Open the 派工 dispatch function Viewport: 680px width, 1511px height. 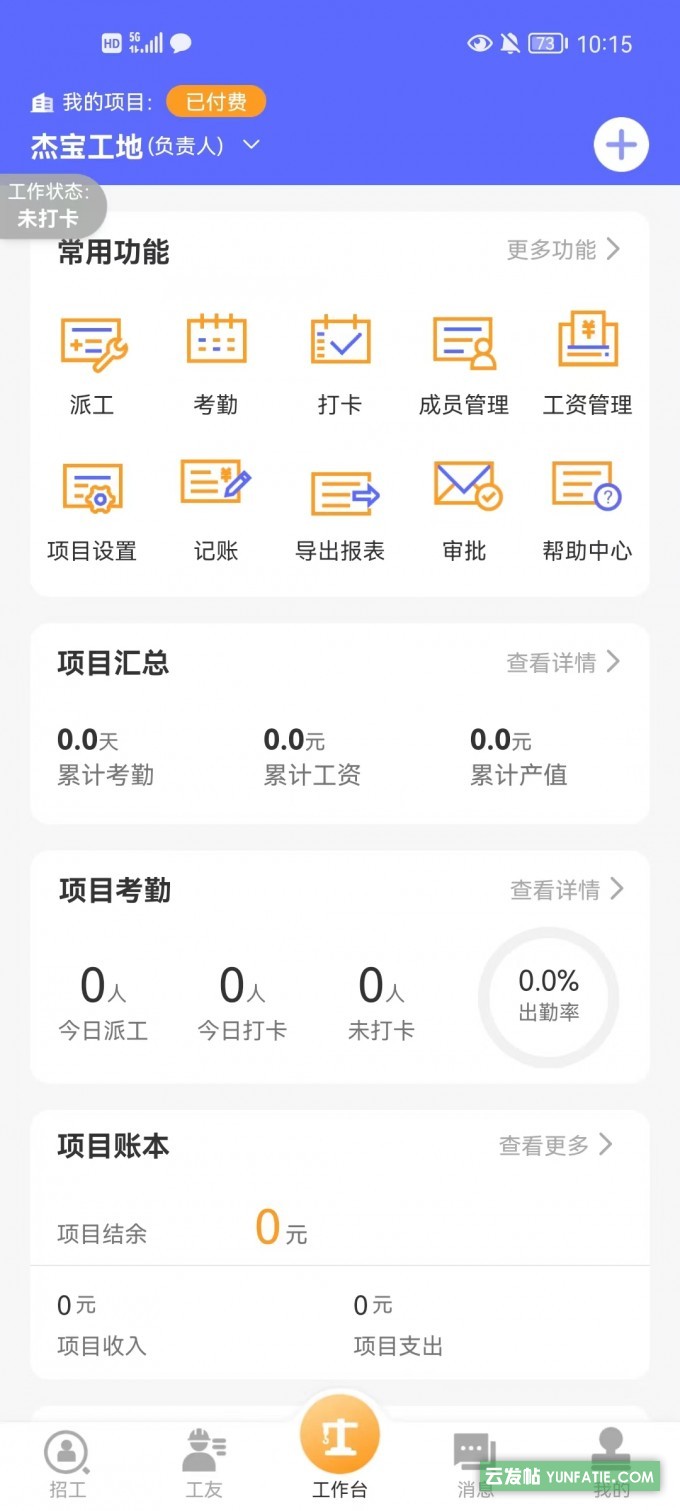point(92,364)
